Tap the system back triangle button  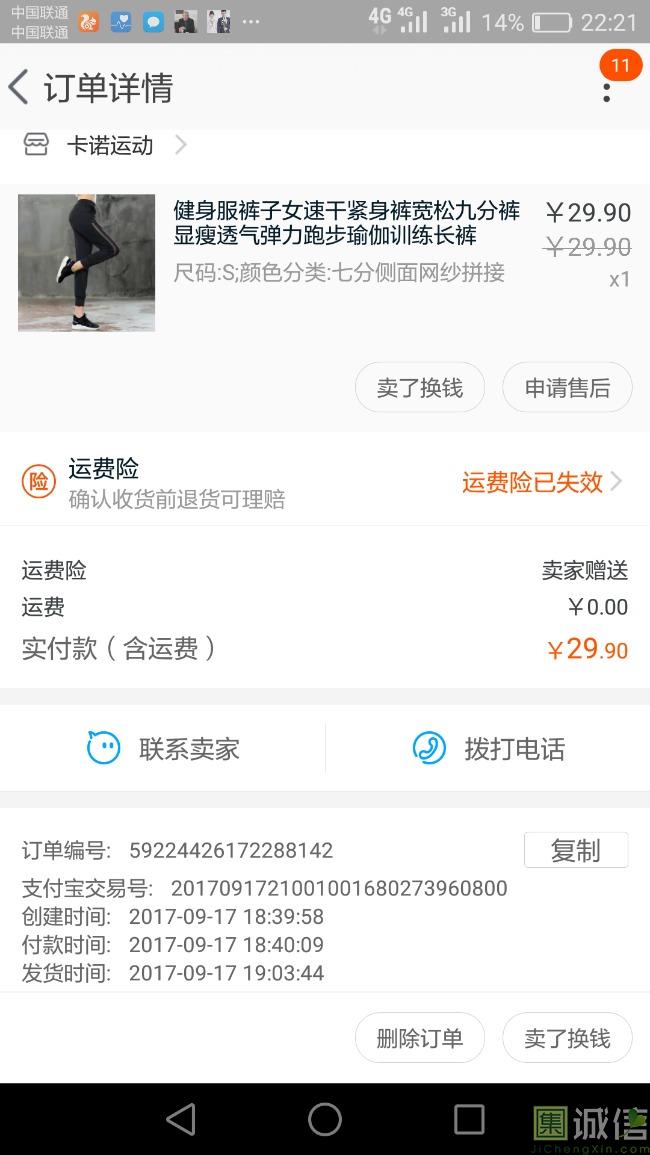point(181,1119)
